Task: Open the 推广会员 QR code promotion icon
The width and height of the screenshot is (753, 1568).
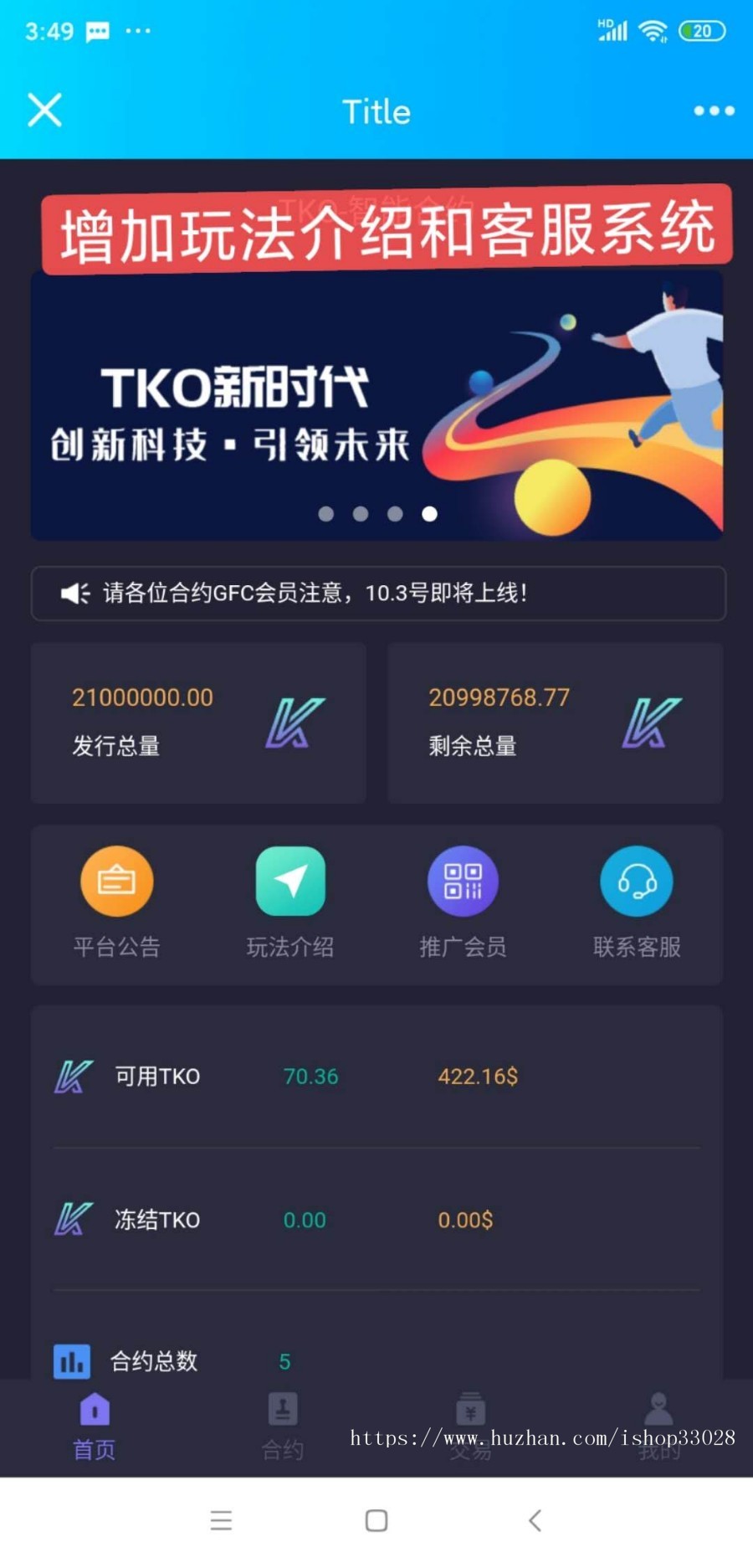Action: coord(464,881)
